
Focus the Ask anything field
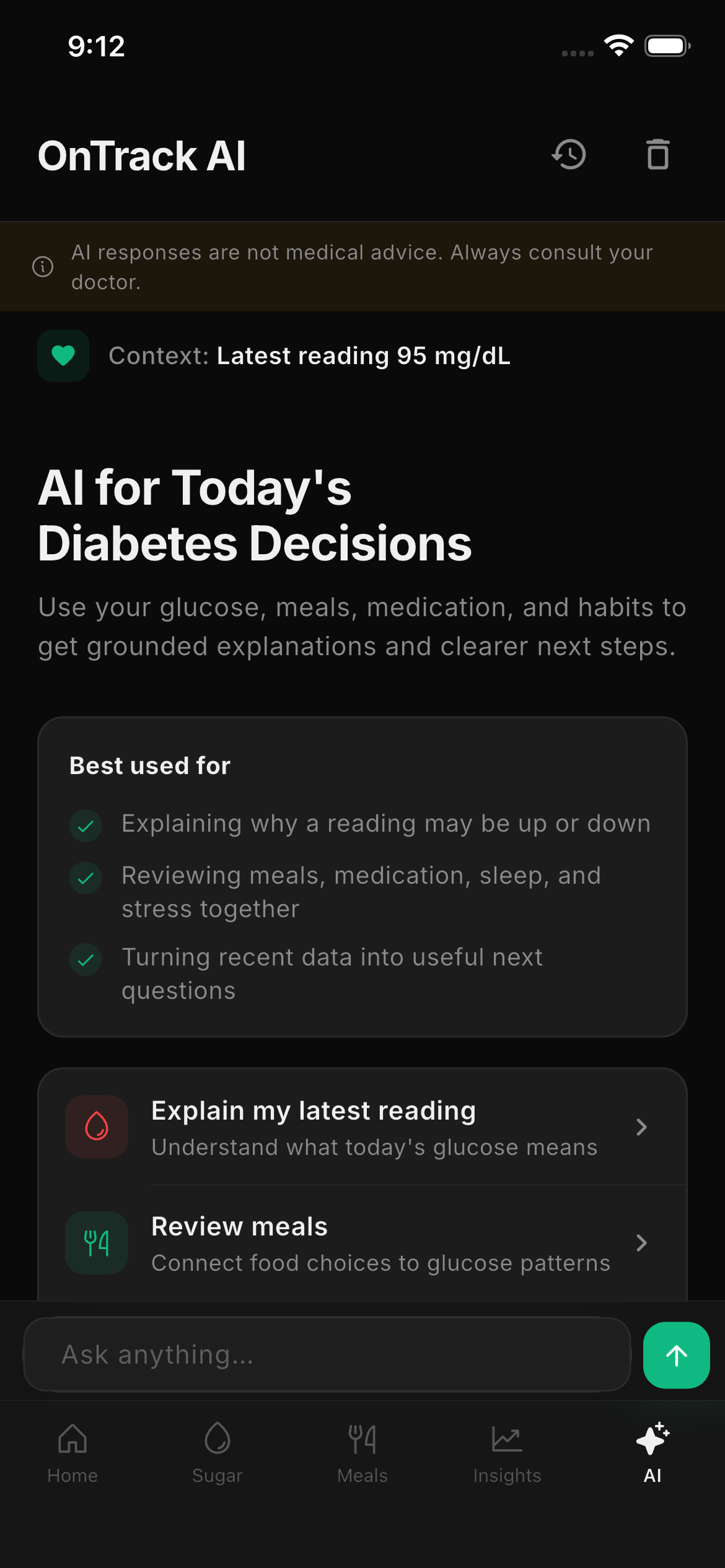tap(327, 1355)
